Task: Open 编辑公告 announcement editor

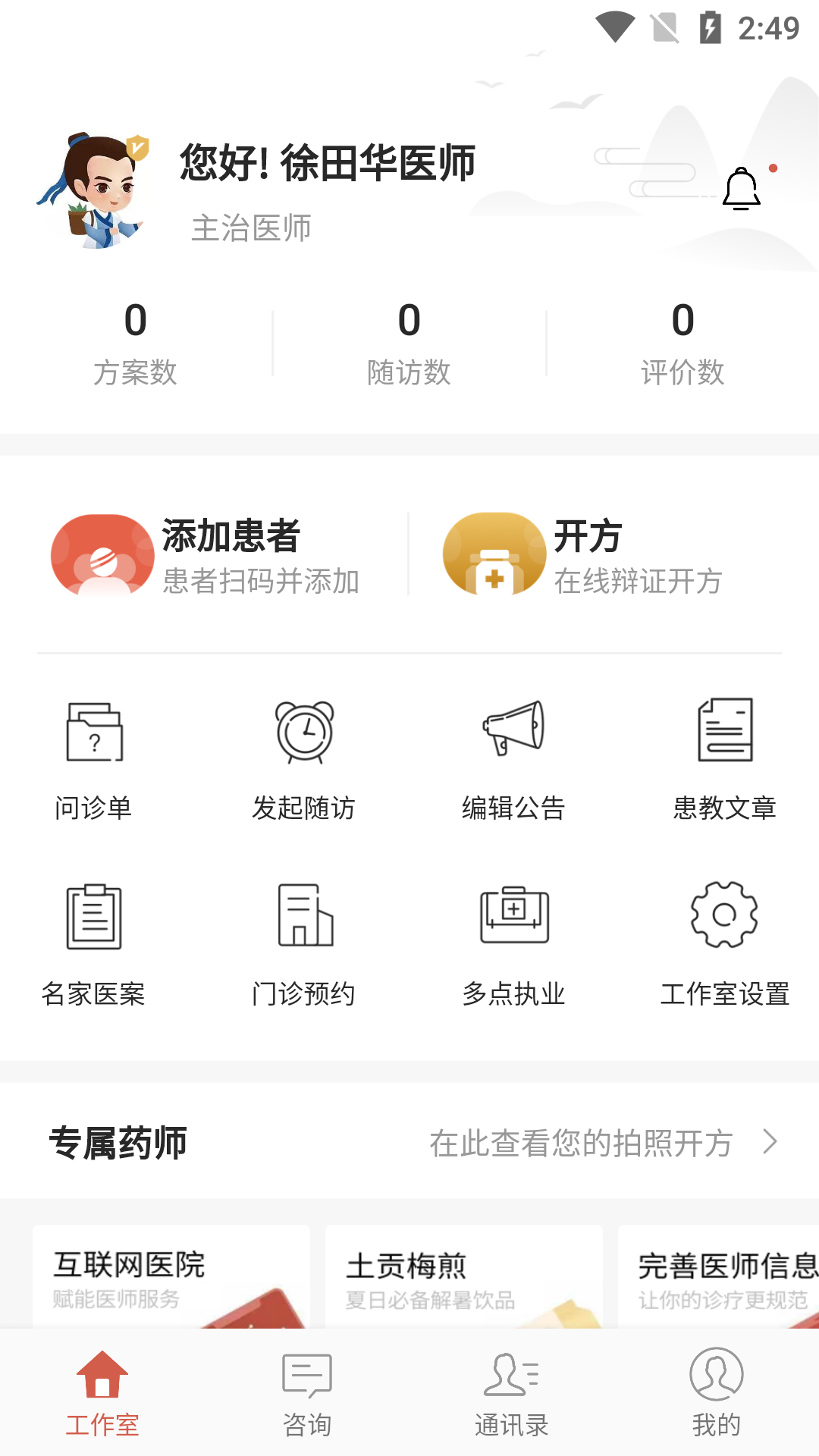Action: 514,758
